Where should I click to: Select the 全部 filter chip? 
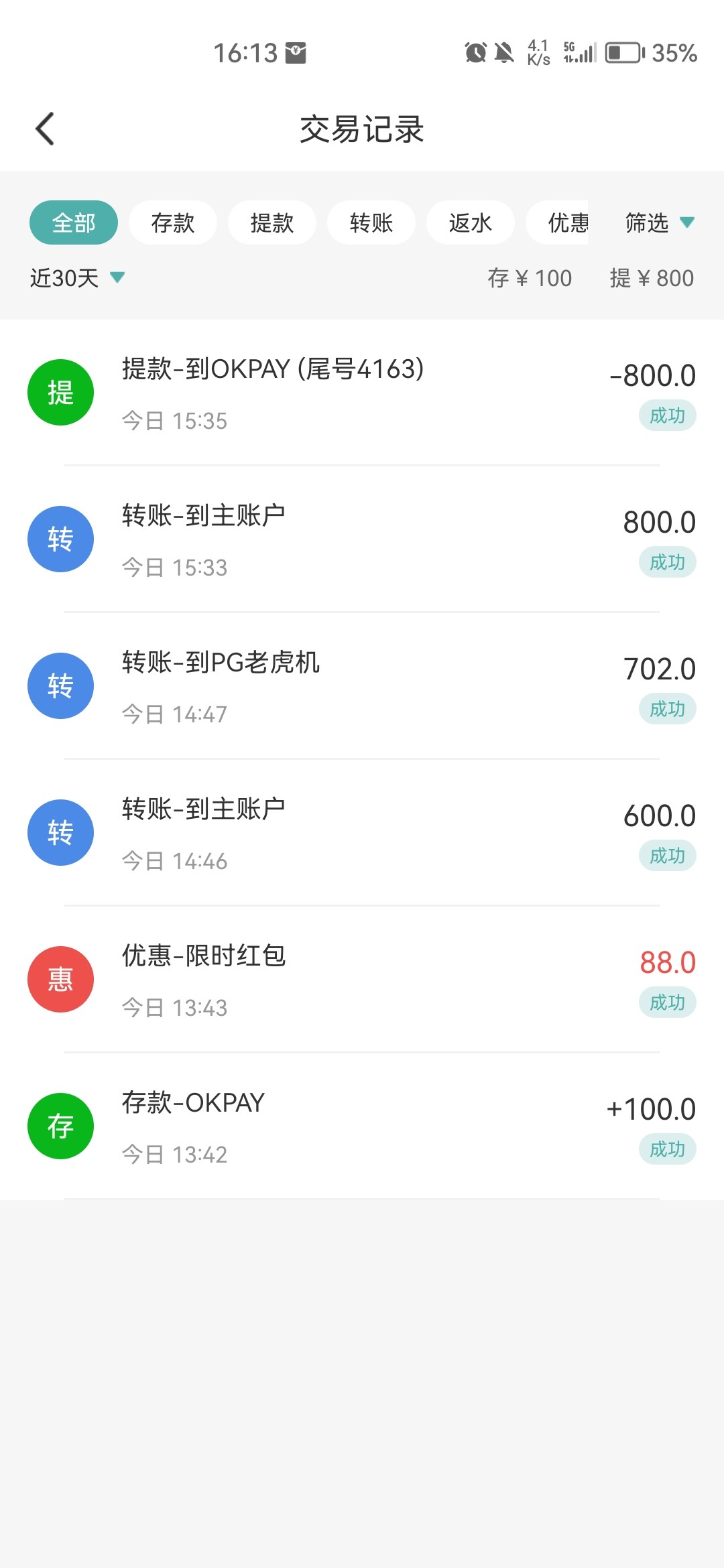click(x=74, y=222)
